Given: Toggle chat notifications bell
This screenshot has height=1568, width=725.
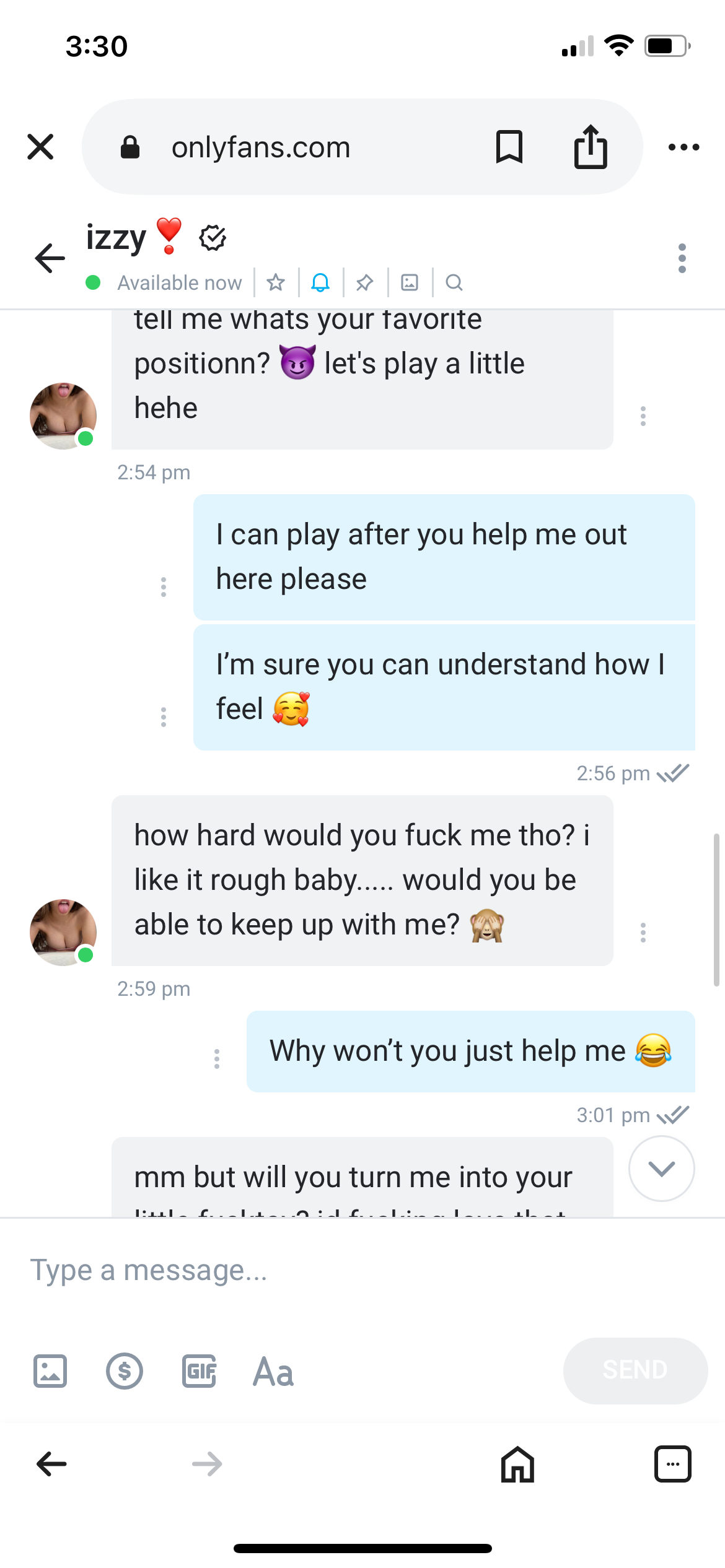Looking at the screenshot, I should (x=320, y=282).
